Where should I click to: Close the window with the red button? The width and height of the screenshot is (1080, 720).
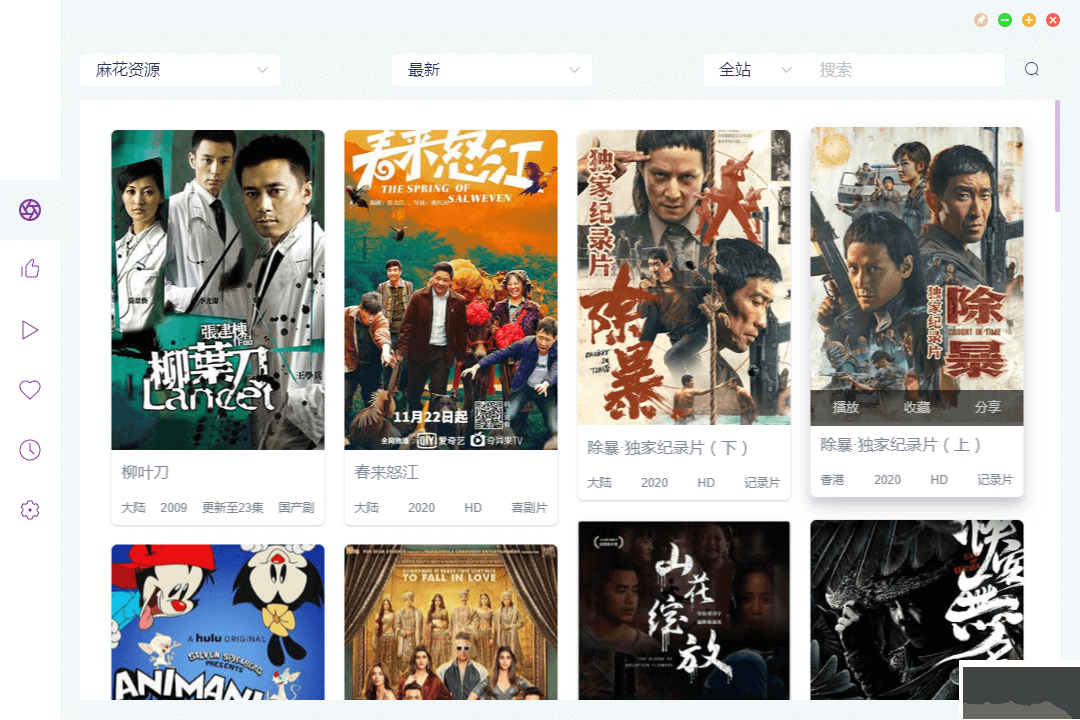(1053, 20)
